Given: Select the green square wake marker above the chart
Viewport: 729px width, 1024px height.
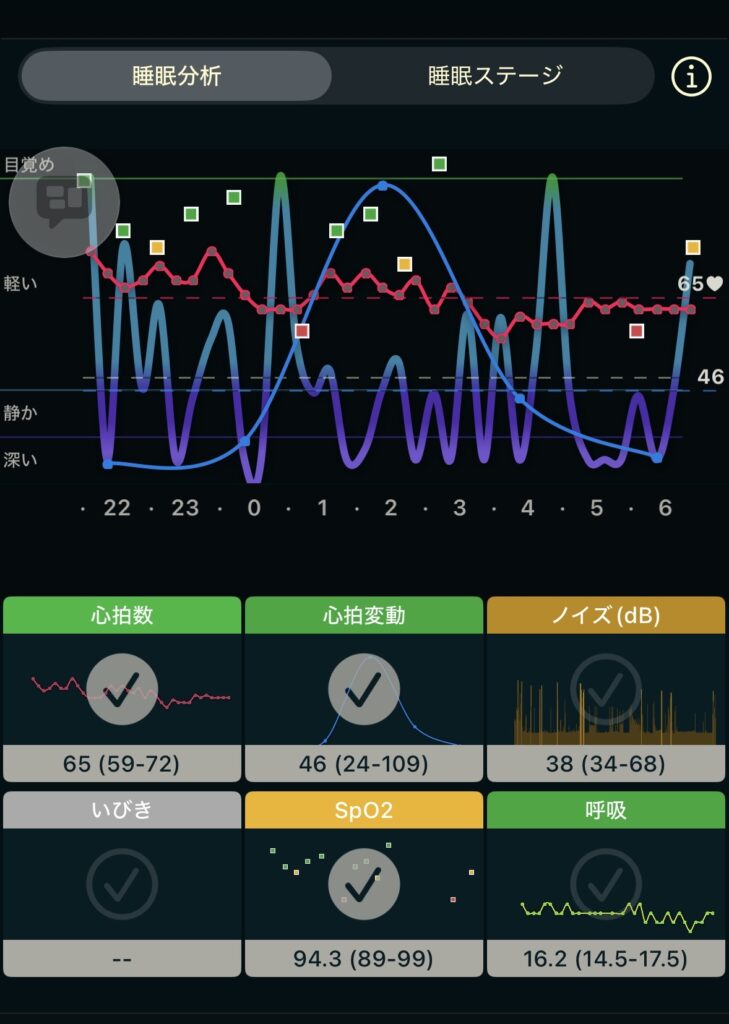Looking at the screenshot, I should click(x=437, y=164).
